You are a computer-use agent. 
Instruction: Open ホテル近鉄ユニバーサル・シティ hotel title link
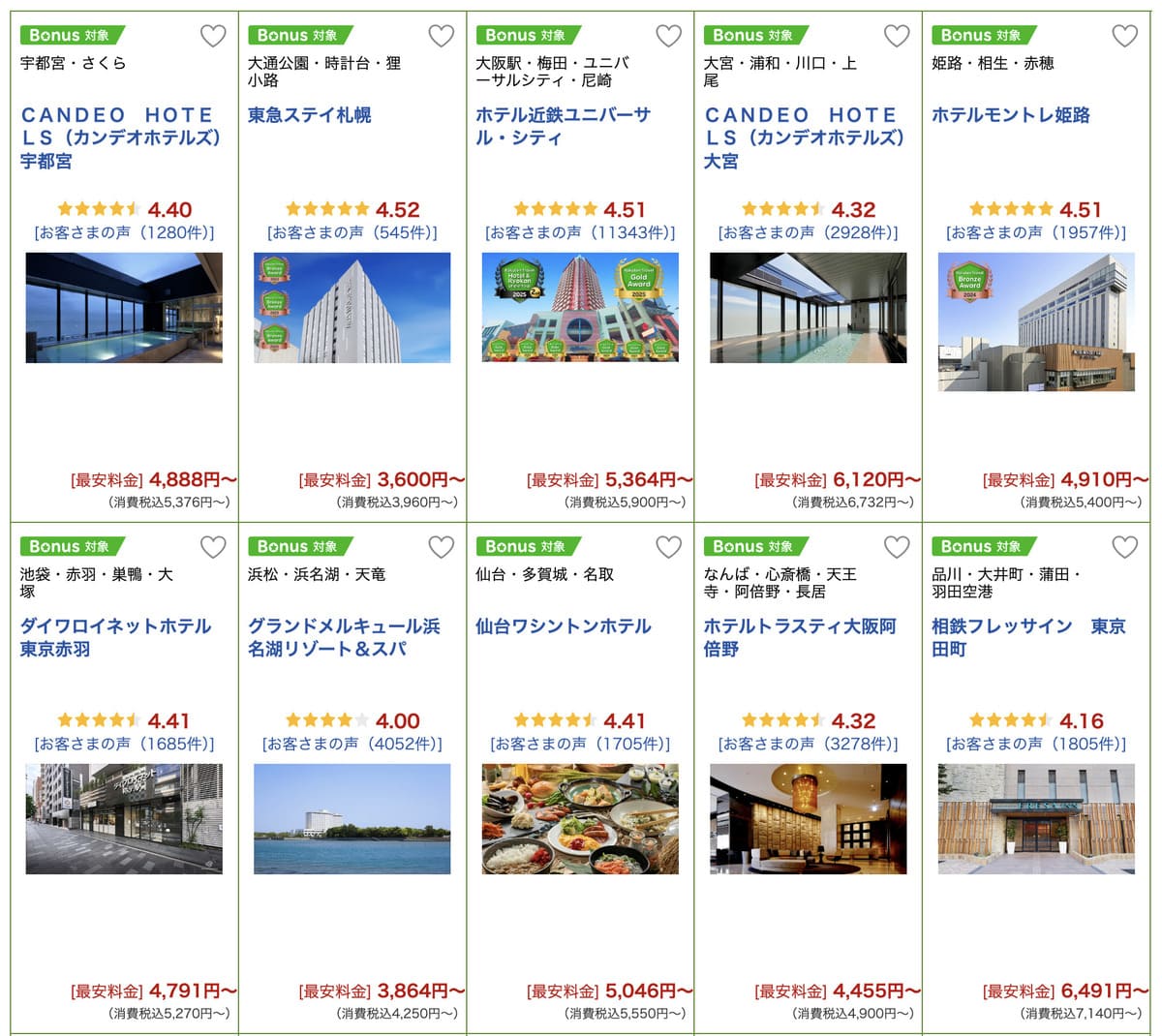[x=563, y=126]
